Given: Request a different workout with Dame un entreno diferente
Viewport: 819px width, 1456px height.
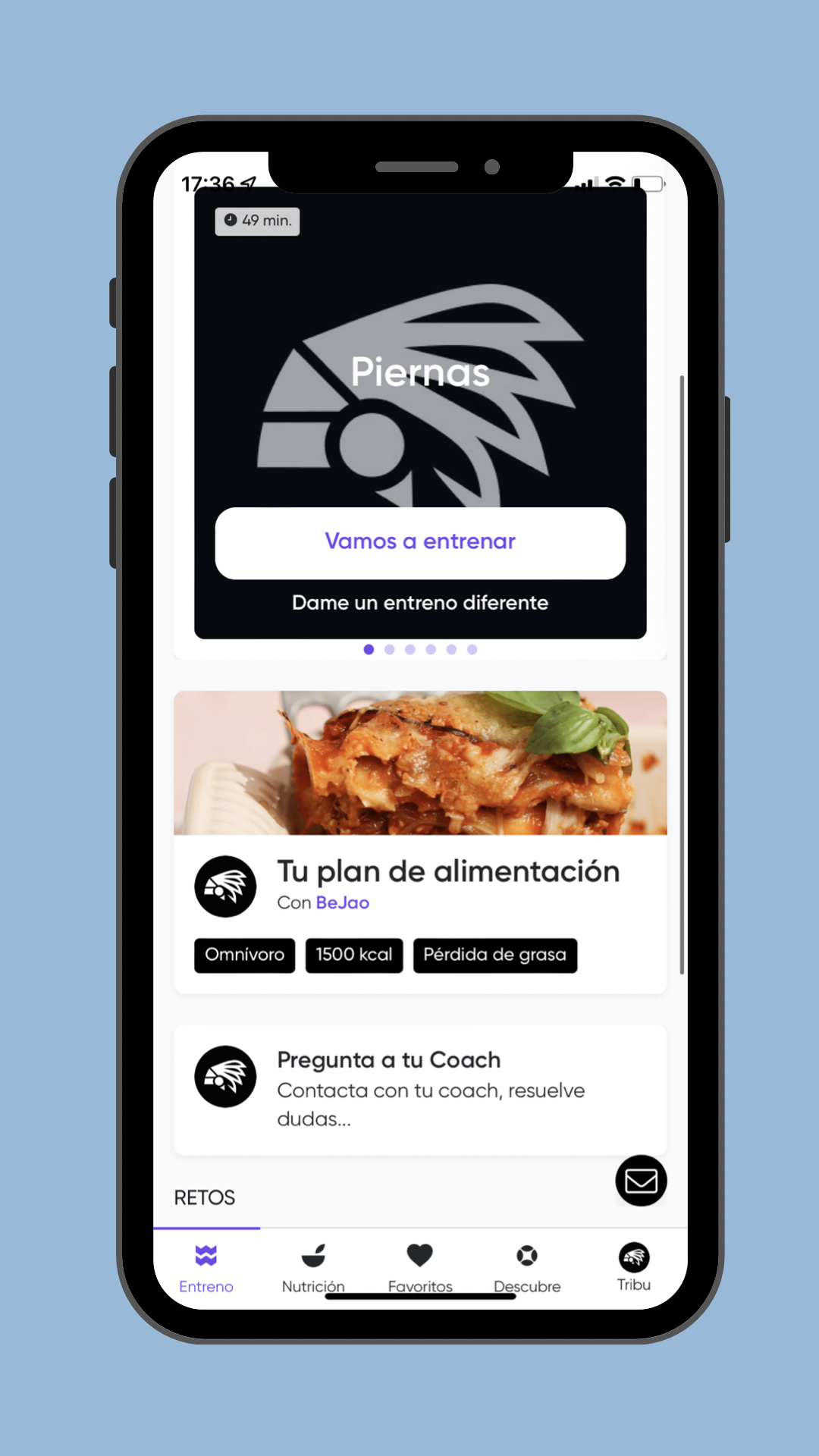Looking at the screenshot, I should pos(420,603).
